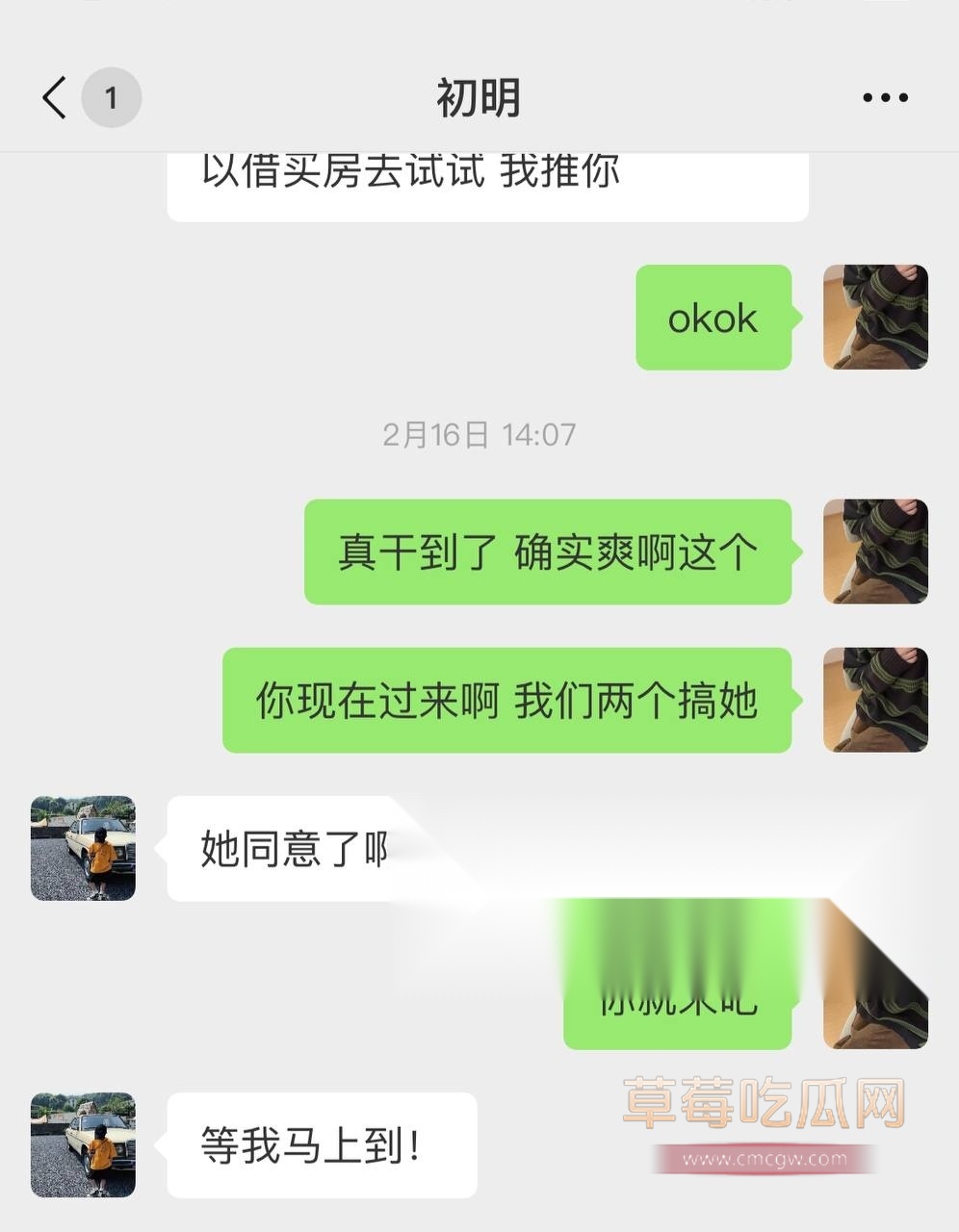Tap the back arrow to exit chat

(x=53, y=96)
